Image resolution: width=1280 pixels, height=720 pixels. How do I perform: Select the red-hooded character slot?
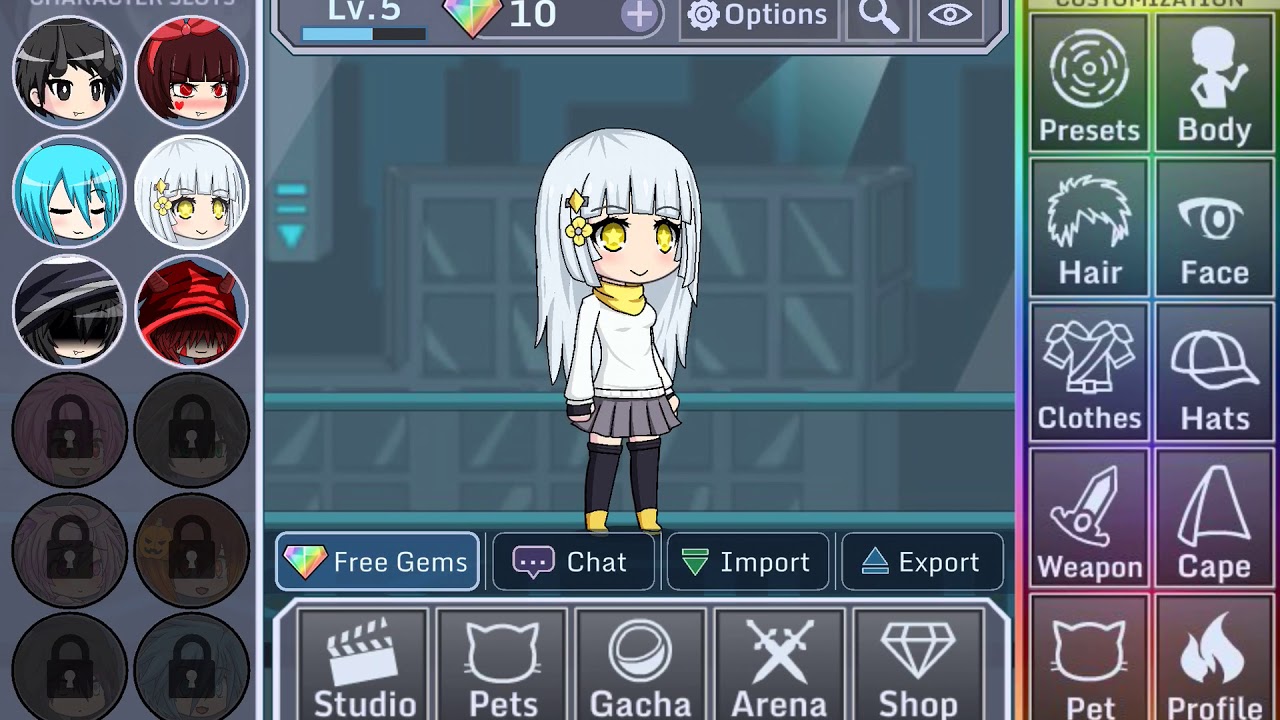coord(191,311)
